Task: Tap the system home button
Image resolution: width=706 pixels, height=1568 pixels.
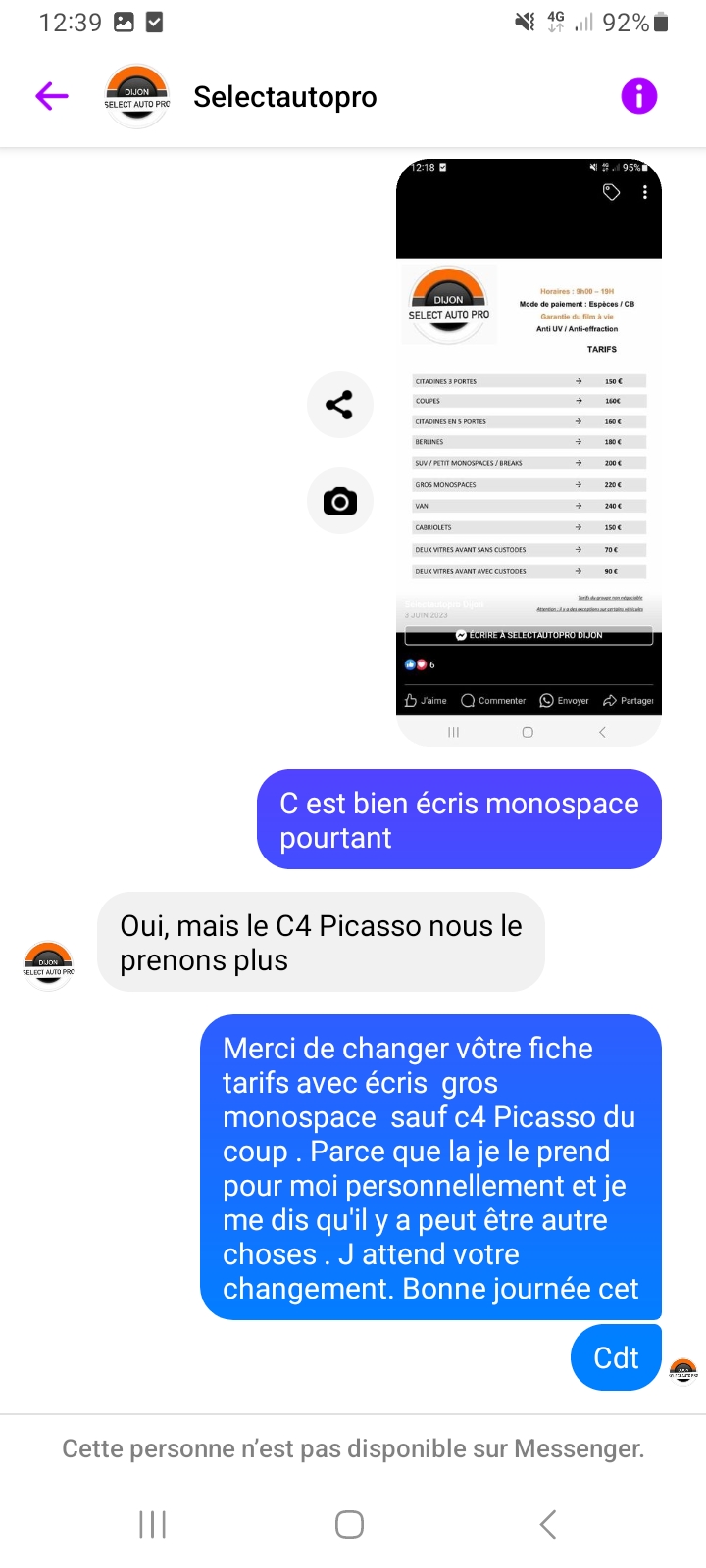Action: click(349, 1524)
